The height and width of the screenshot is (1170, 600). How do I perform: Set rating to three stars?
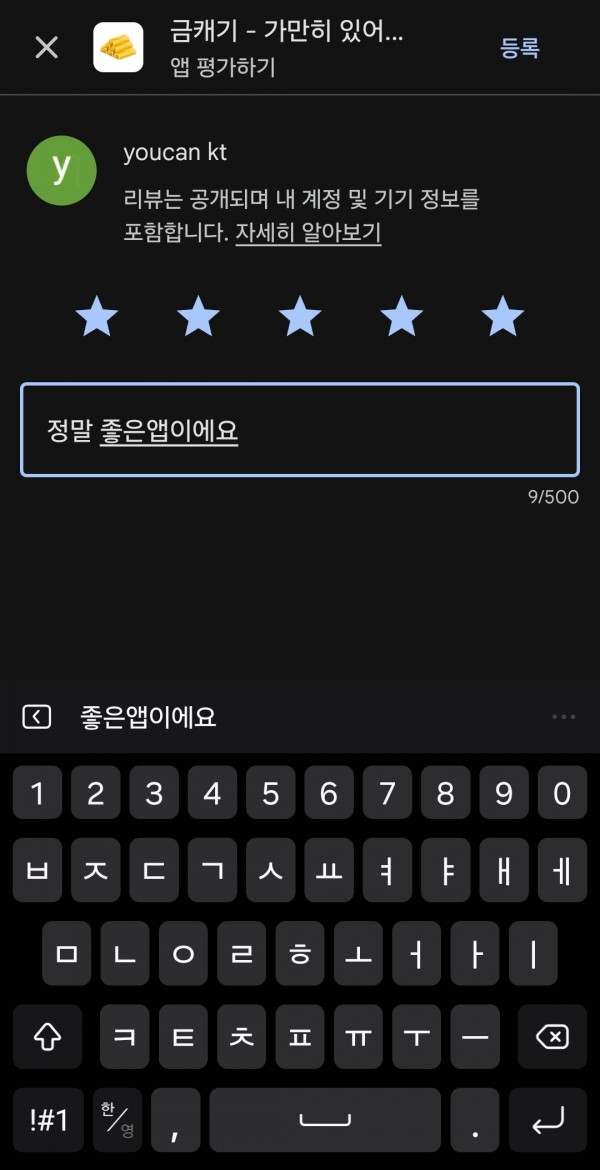300,316
